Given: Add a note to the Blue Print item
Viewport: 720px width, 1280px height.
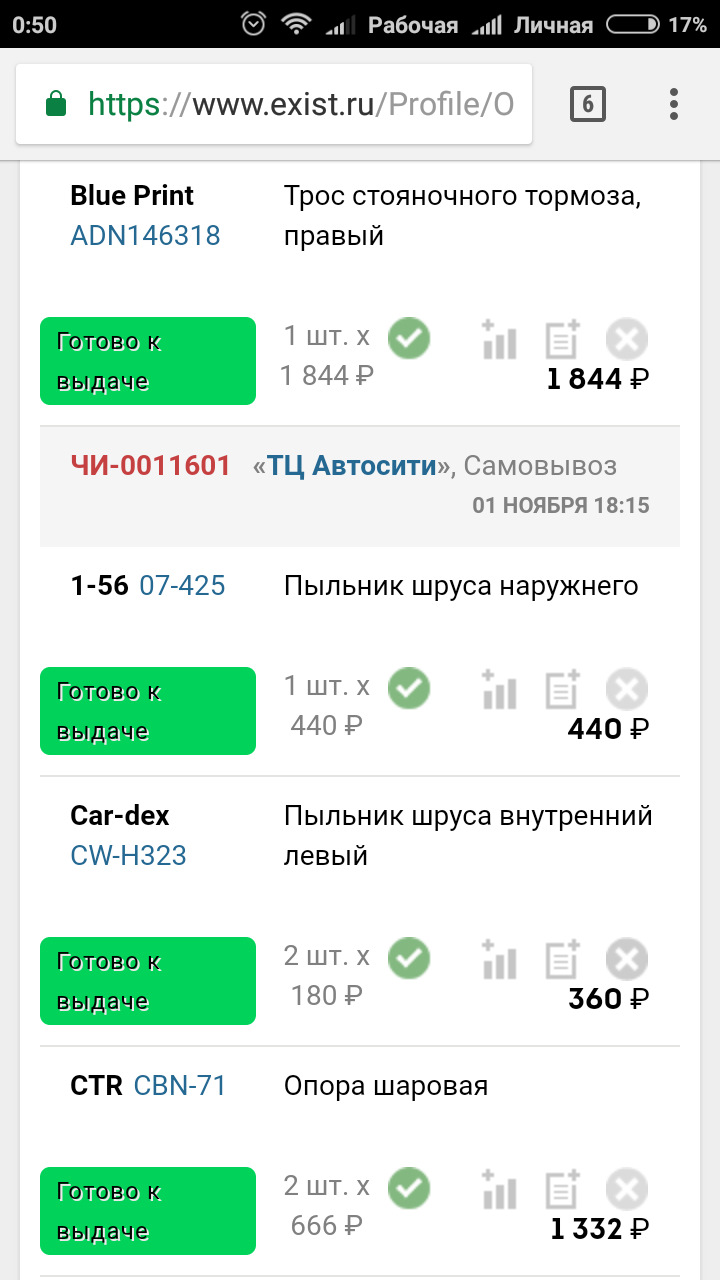Looking at the screenshot, I should [563, 340].
